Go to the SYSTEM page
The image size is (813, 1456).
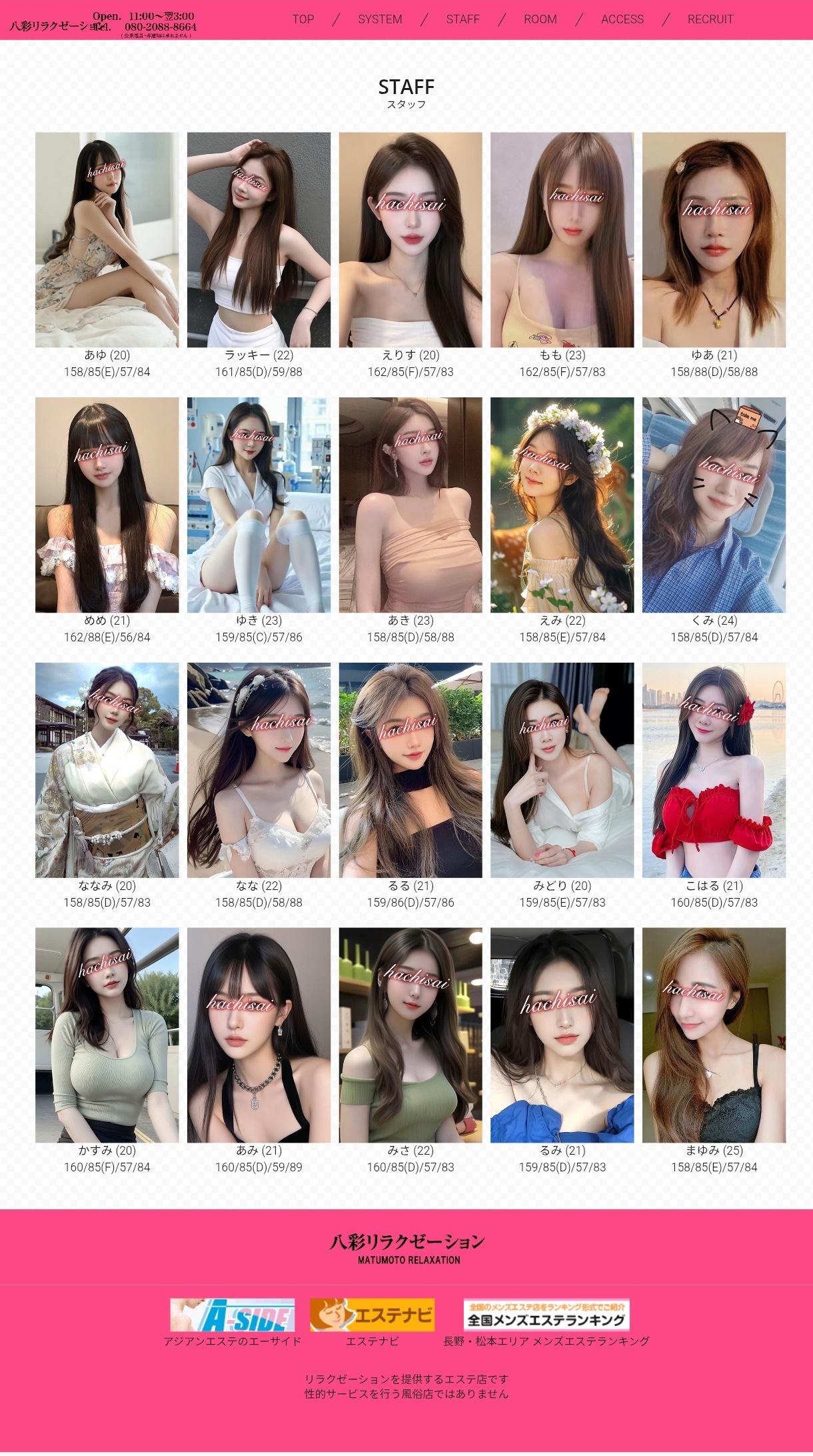(x=380, y=19)
